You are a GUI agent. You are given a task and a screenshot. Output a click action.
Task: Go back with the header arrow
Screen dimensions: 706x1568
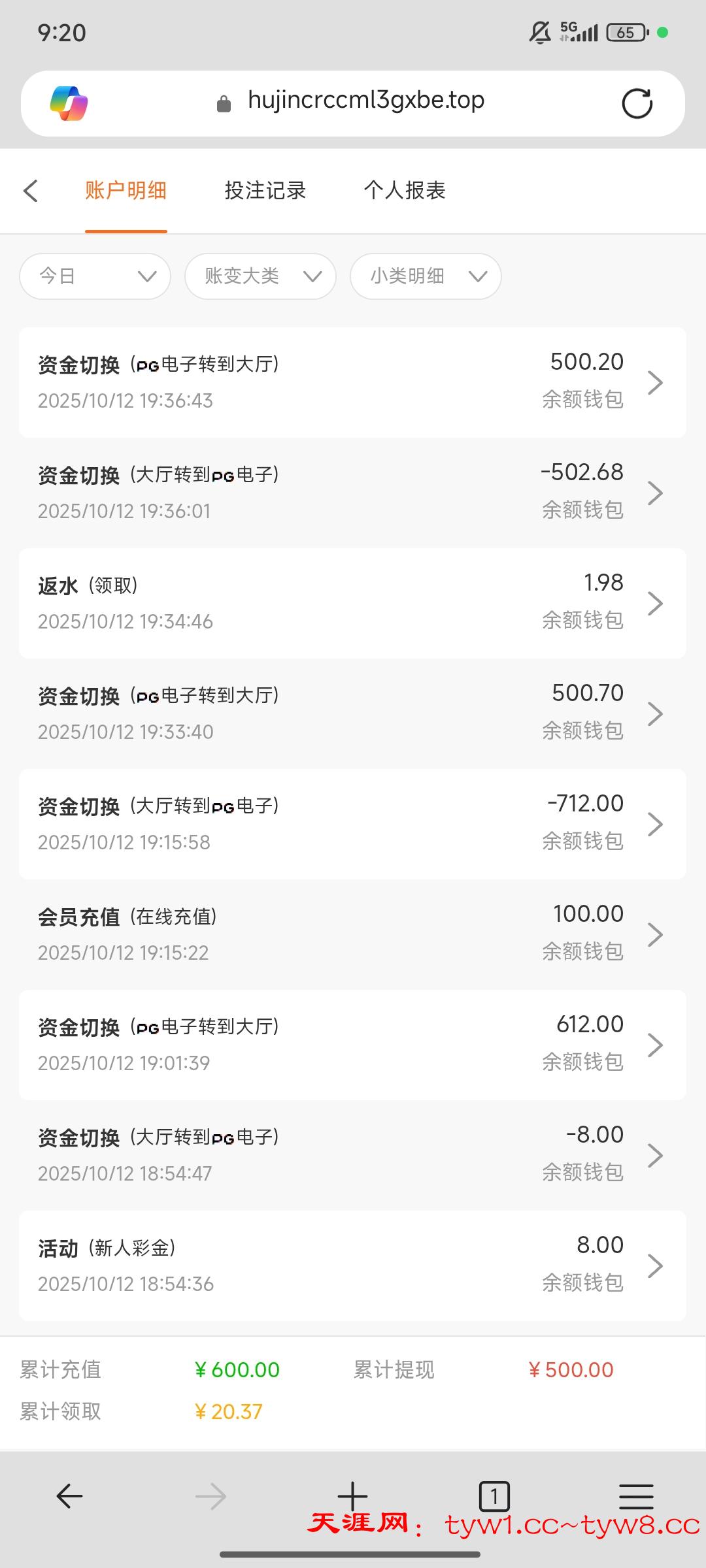[31, 191]
